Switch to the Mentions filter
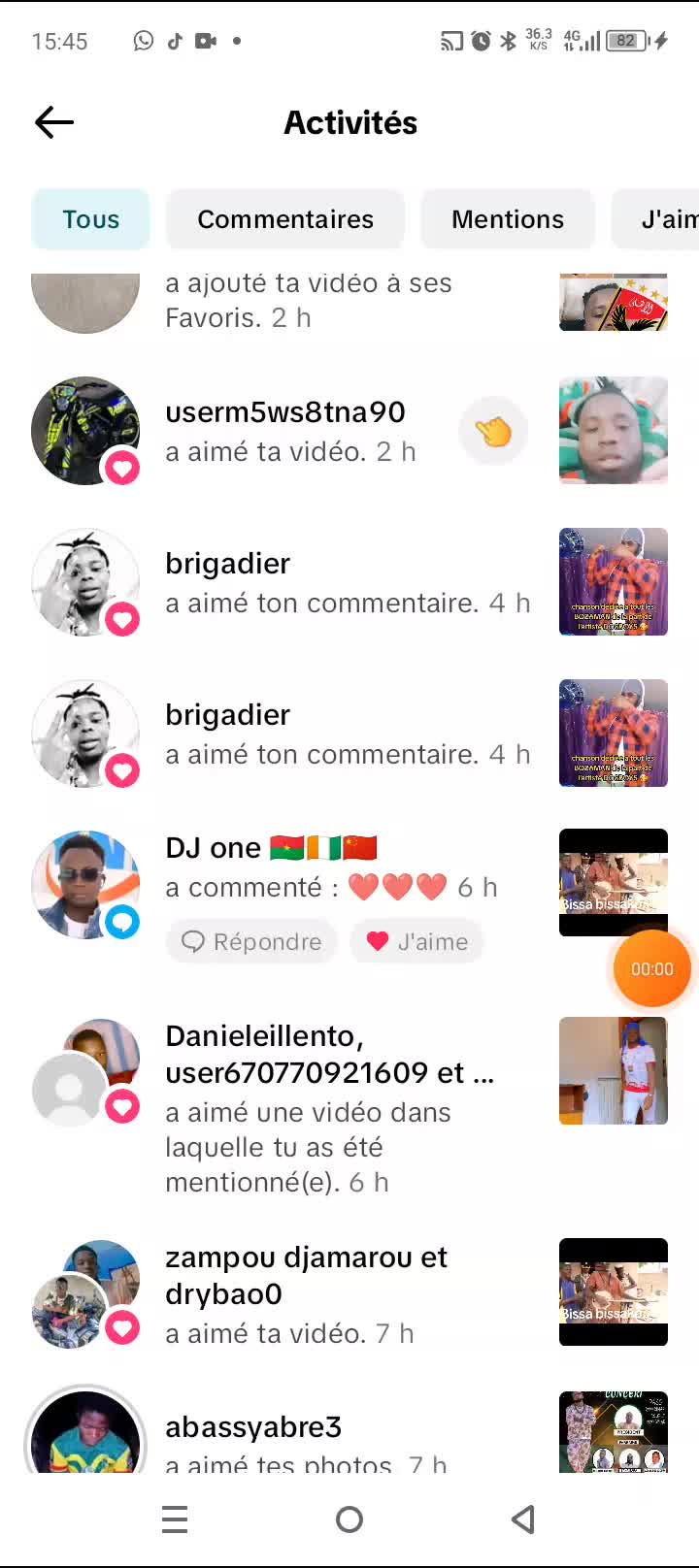699x1568 pixels. coord(507,219)
